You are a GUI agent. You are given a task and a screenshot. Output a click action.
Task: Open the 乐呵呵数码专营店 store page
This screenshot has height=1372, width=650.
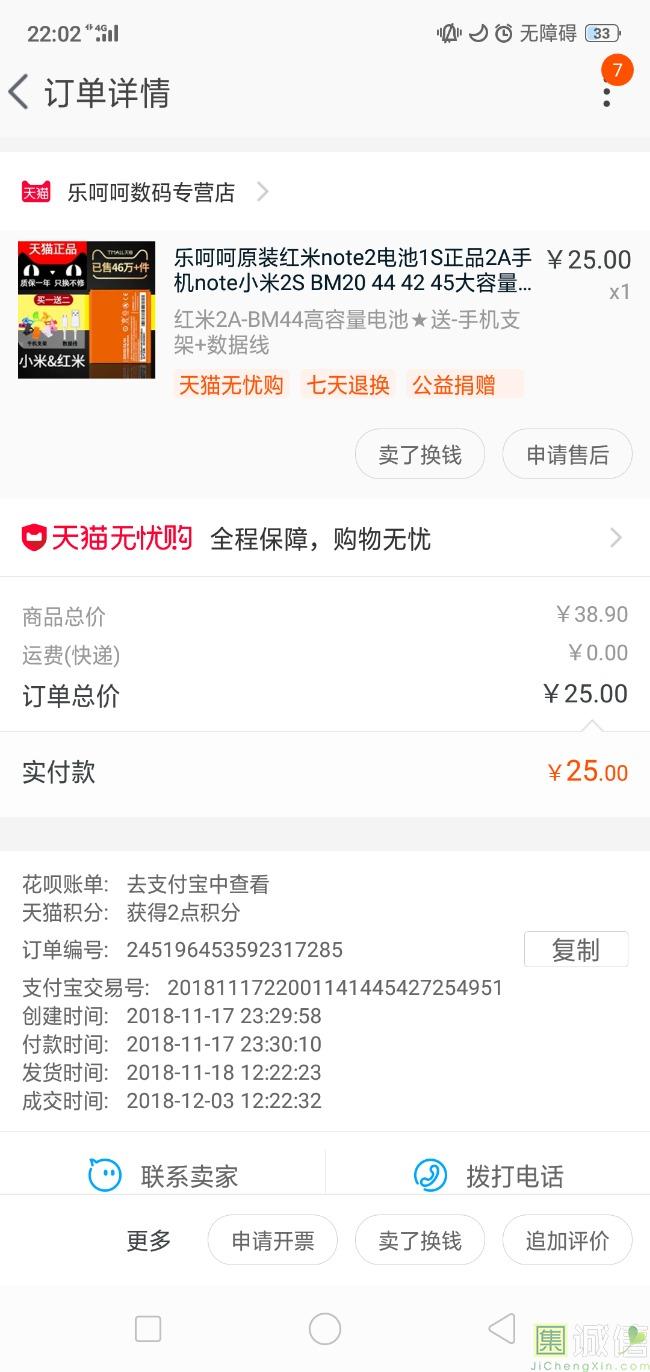[x=145, y=192]
